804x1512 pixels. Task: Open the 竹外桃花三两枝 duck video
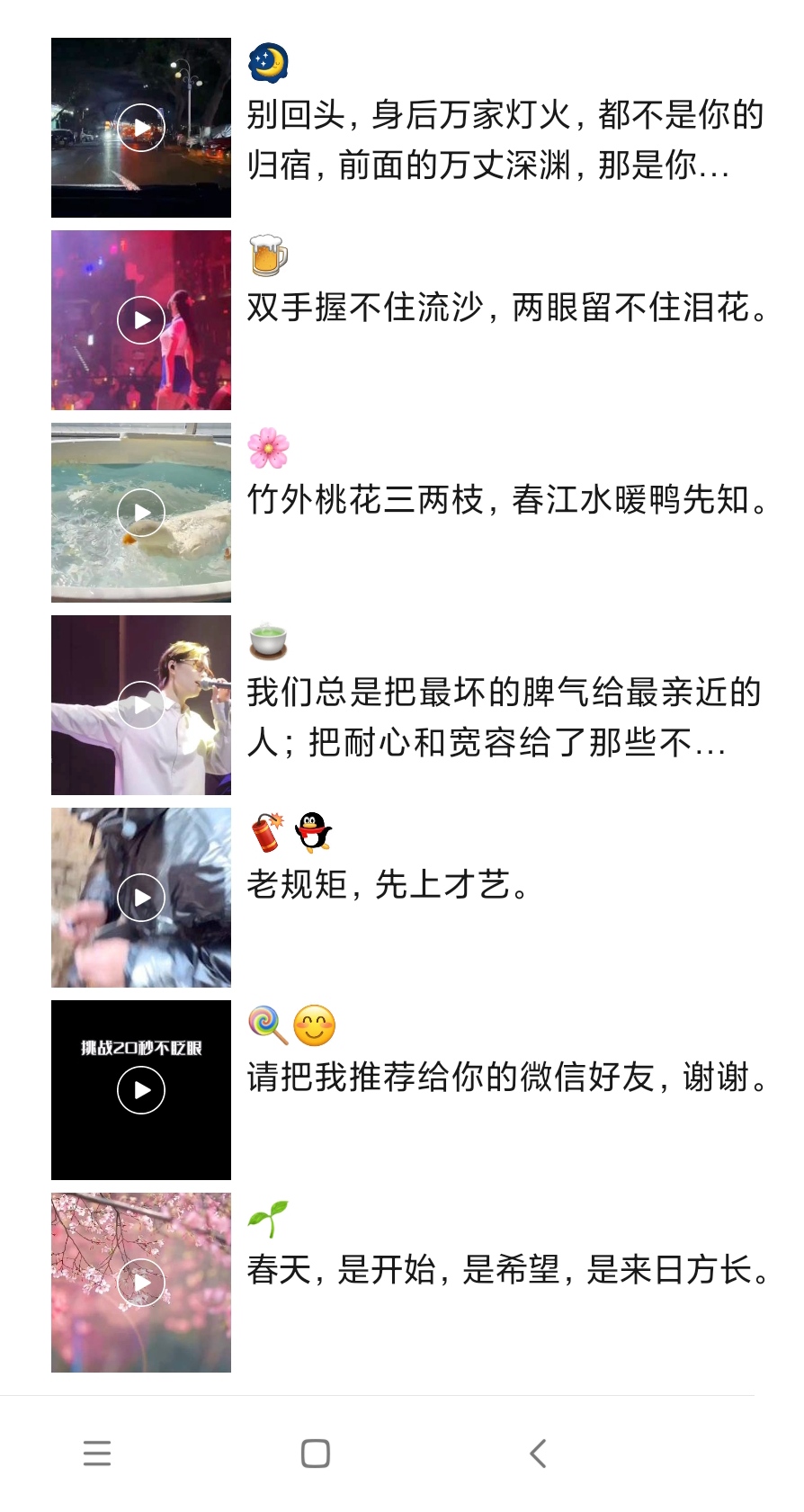click(x=141, y=513)
